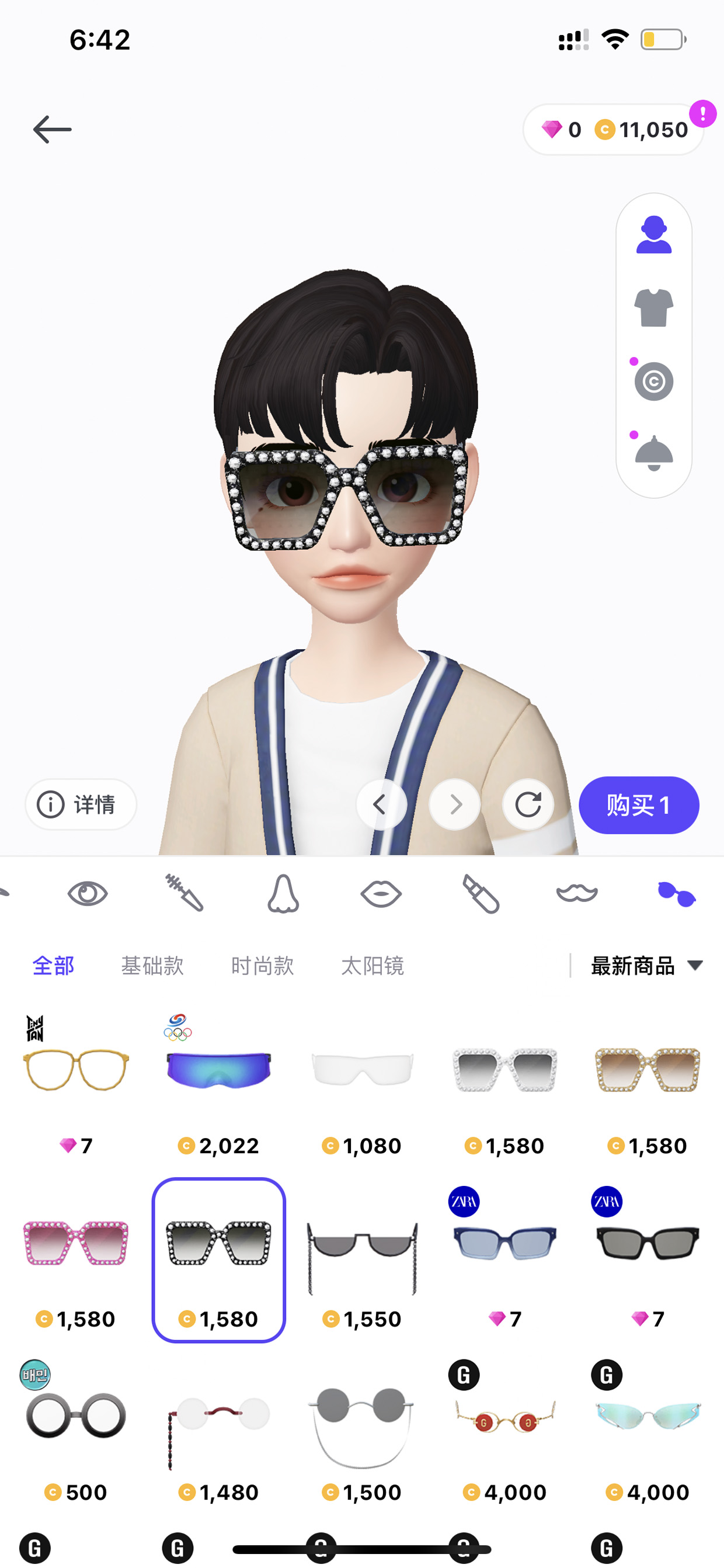Open 详情 item details
Viewport: 724px width, 1568px height.
point(81,804)
